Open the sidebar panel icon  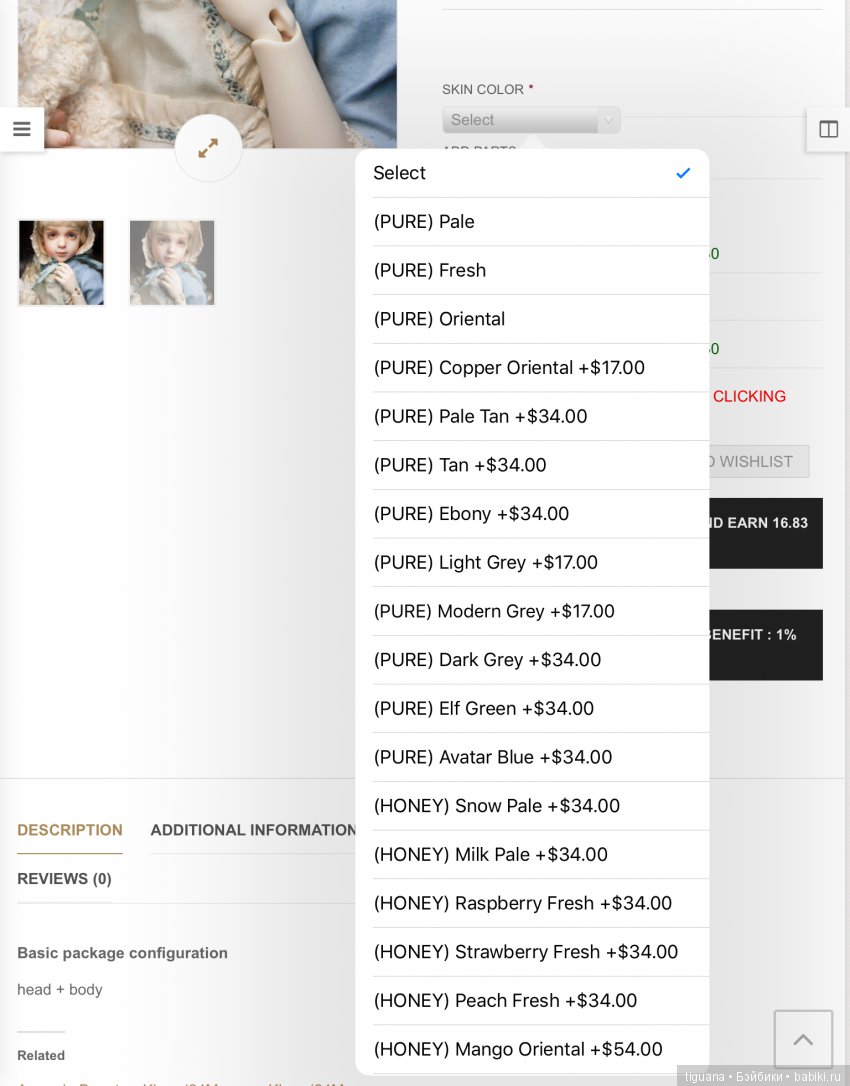[x=828, y=129]
